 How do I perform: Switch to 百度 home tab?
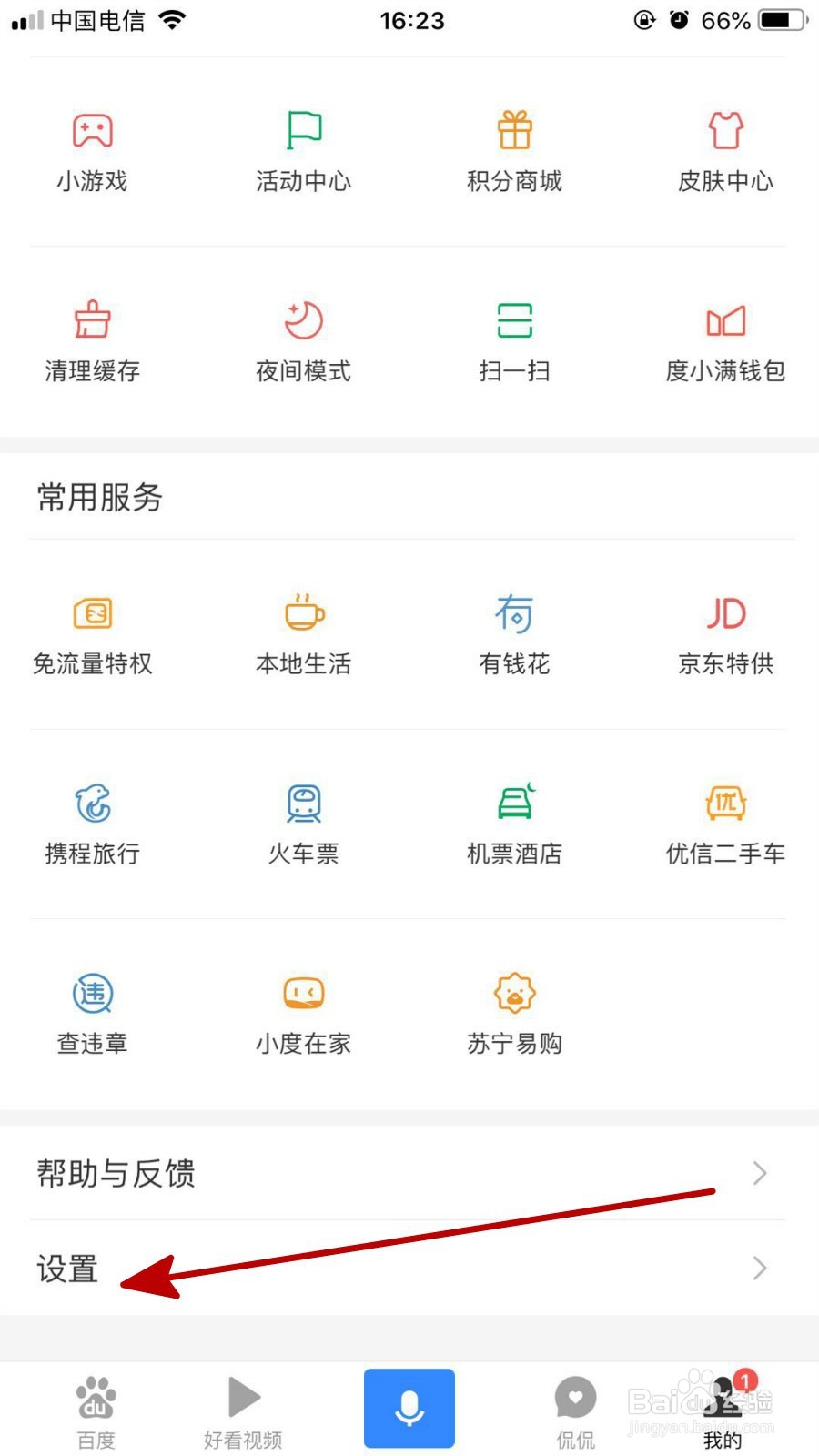coord(96,1411)
